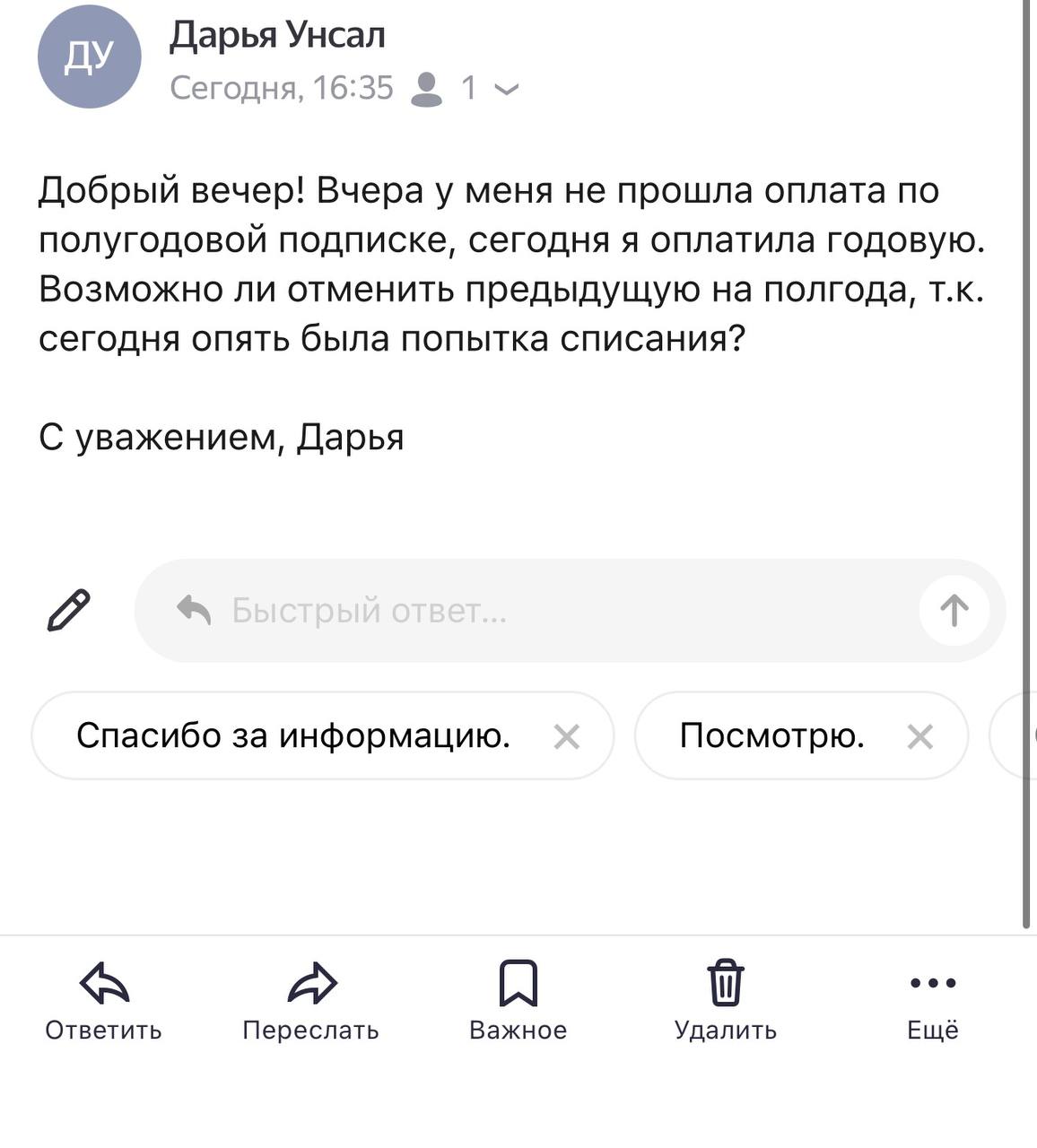Send the quick reply with arrow button
The width and height of the screenshot is (1037, 1148).
click(x=954, y=611)
